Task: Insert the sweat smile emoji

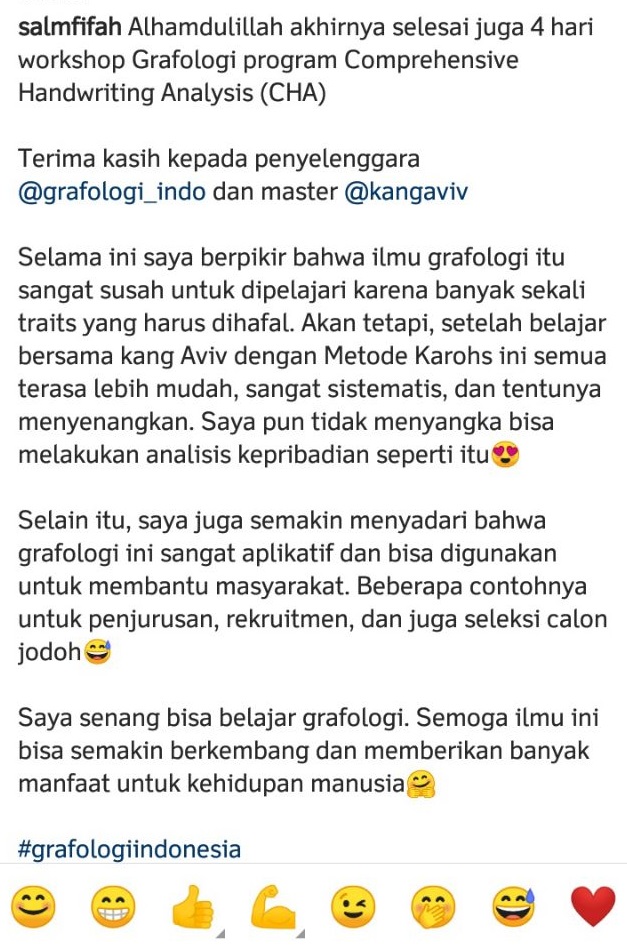Action: [x=512, y=908]
